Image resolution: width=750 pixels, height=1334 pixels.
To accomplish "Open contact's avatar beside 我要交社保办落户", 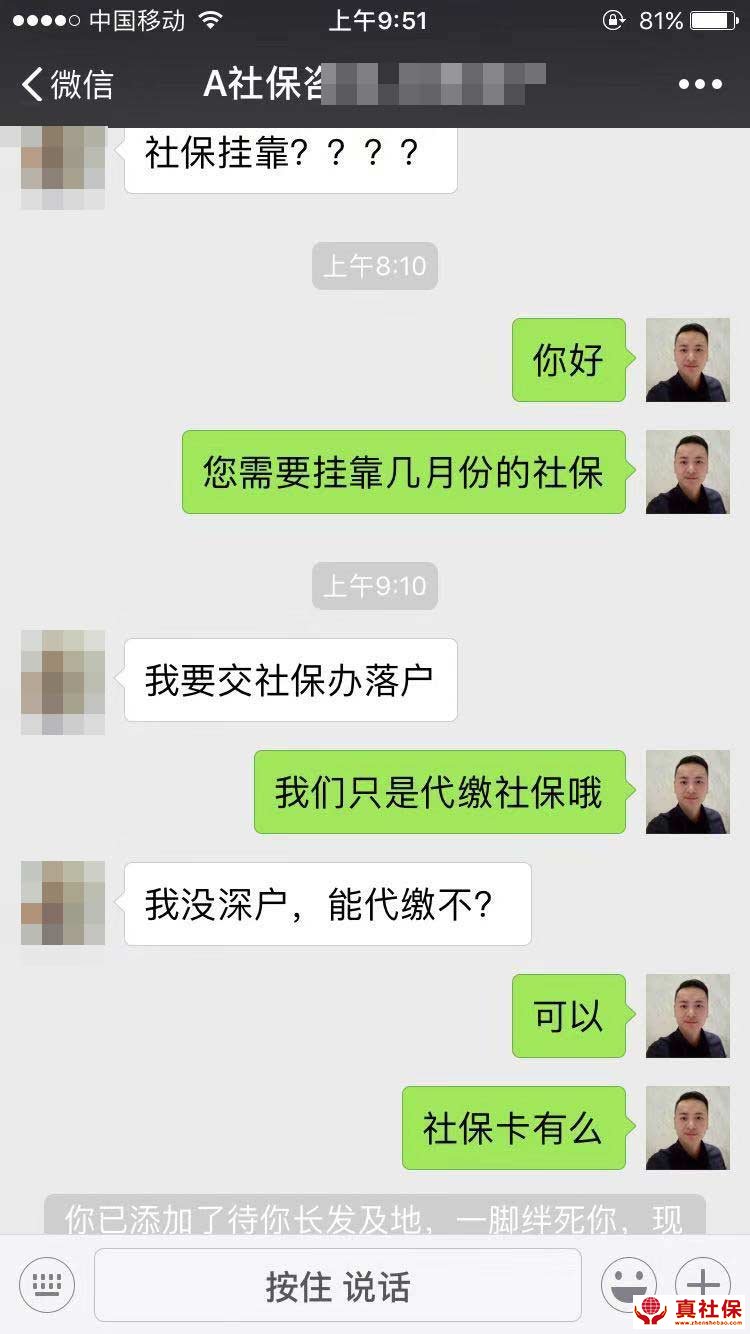I will coord(63,681).
